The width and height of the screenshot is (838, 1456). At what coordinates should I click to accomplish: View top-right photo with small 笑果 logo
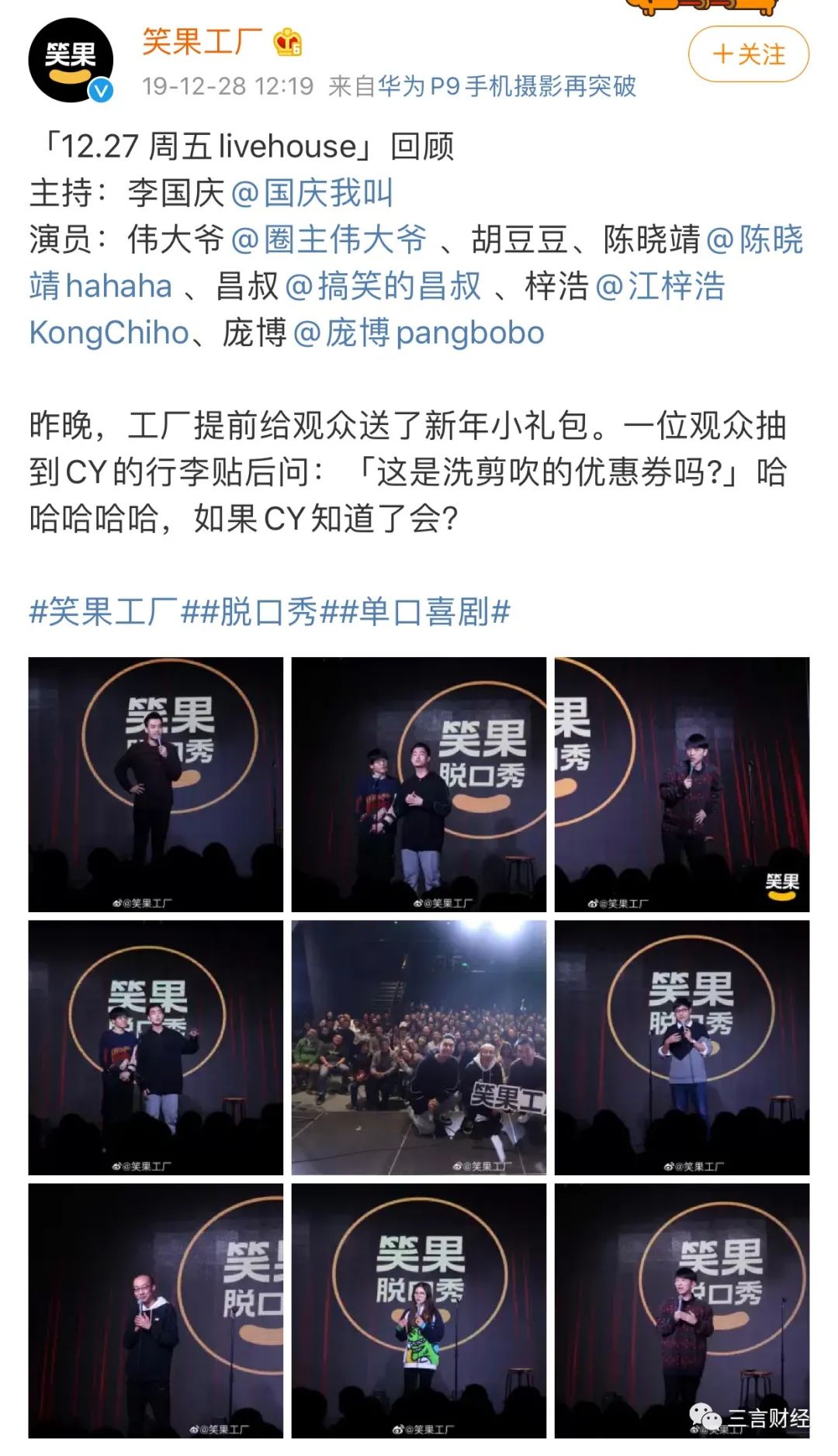[x=681, y=784]
